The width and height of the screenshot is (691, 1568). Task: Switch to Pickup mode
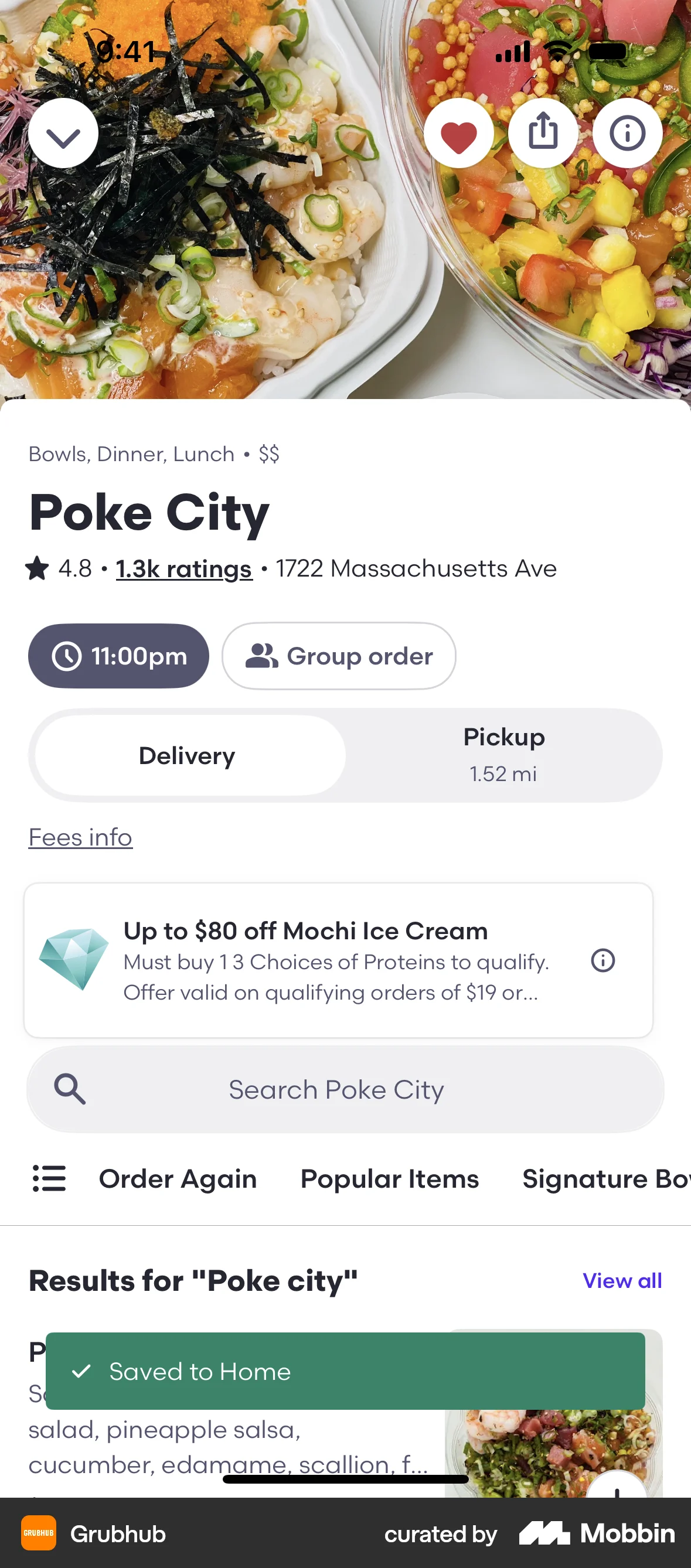[503, 754]
